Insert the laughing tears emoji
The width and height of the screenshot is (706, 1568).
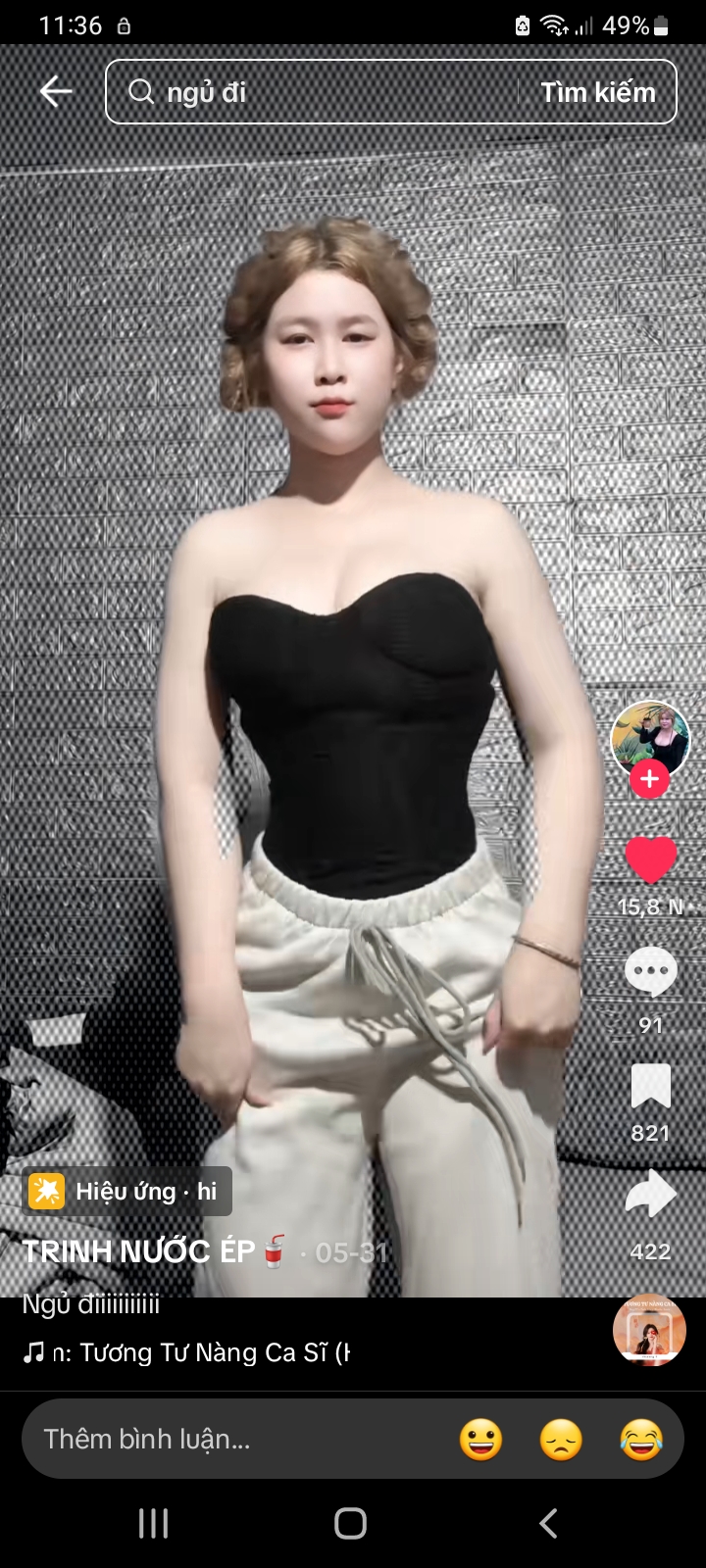(x=641, y=1440)
